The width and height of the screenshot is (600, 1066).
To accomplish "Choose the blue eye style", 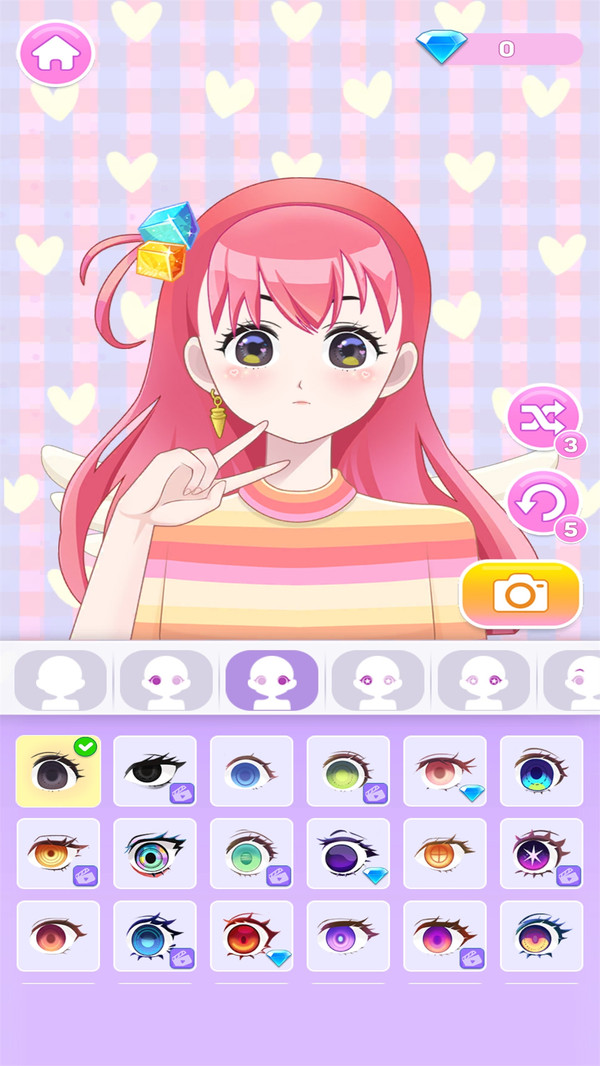I will pyautogui.click(x=251, y=771).
